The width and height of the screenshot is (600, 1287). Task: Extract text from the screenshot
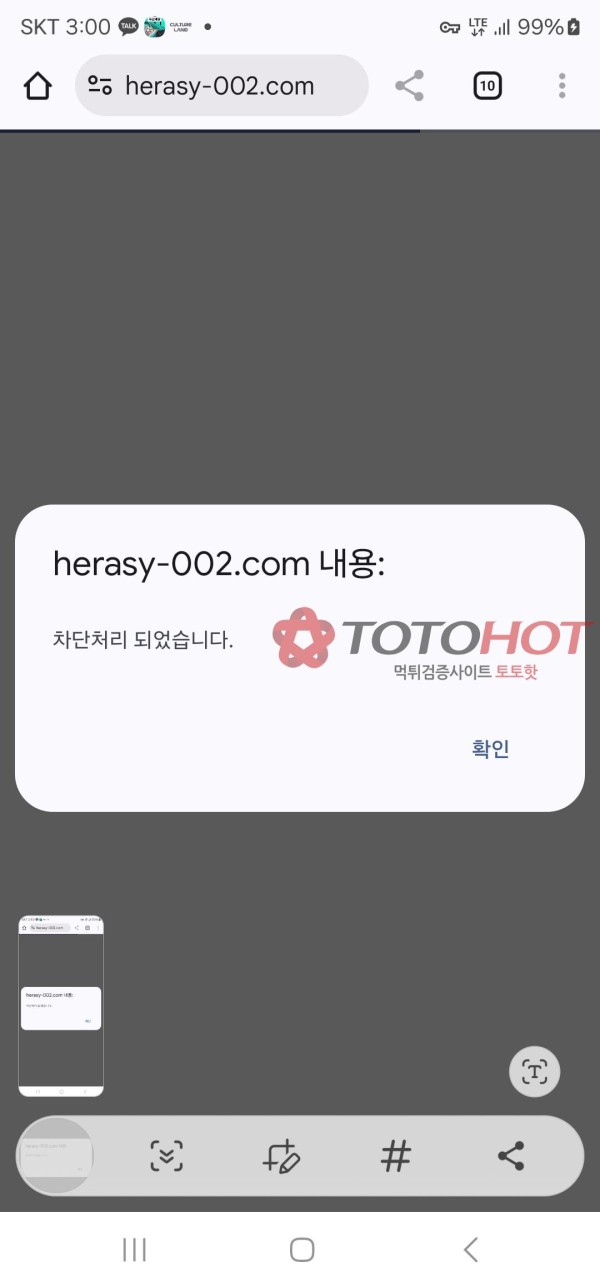click(x=535, y=1072)
